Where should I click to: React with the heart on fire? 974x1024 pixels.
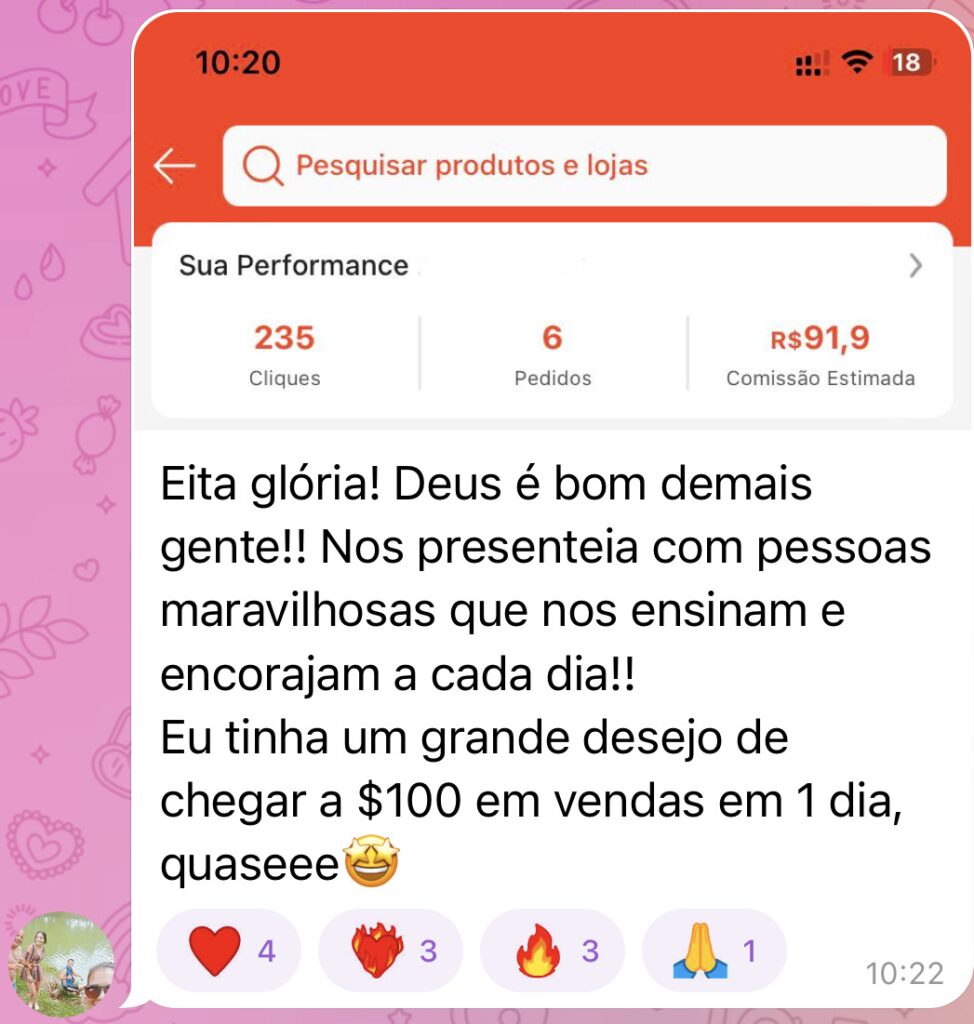point(390,950)
